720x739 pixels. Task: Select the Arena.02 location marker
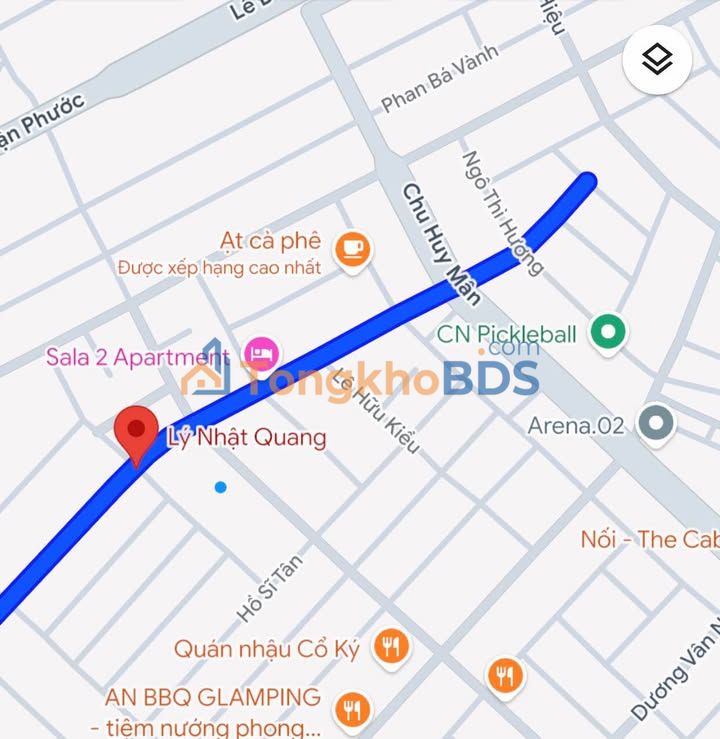(x=657, y=425)
